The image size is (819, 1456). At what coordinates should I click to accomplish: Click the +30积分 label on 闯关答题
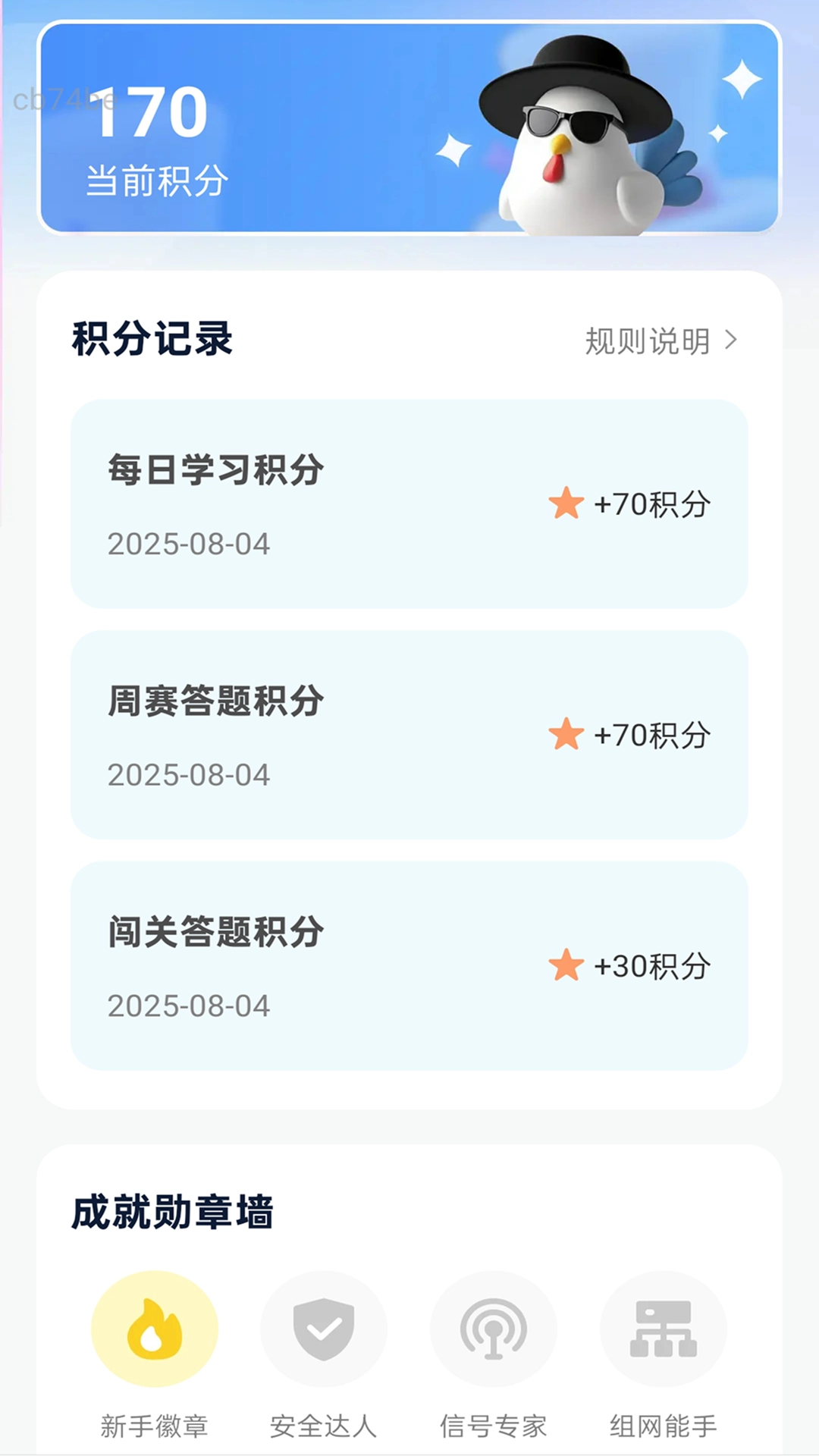click(x=652, y=967)
